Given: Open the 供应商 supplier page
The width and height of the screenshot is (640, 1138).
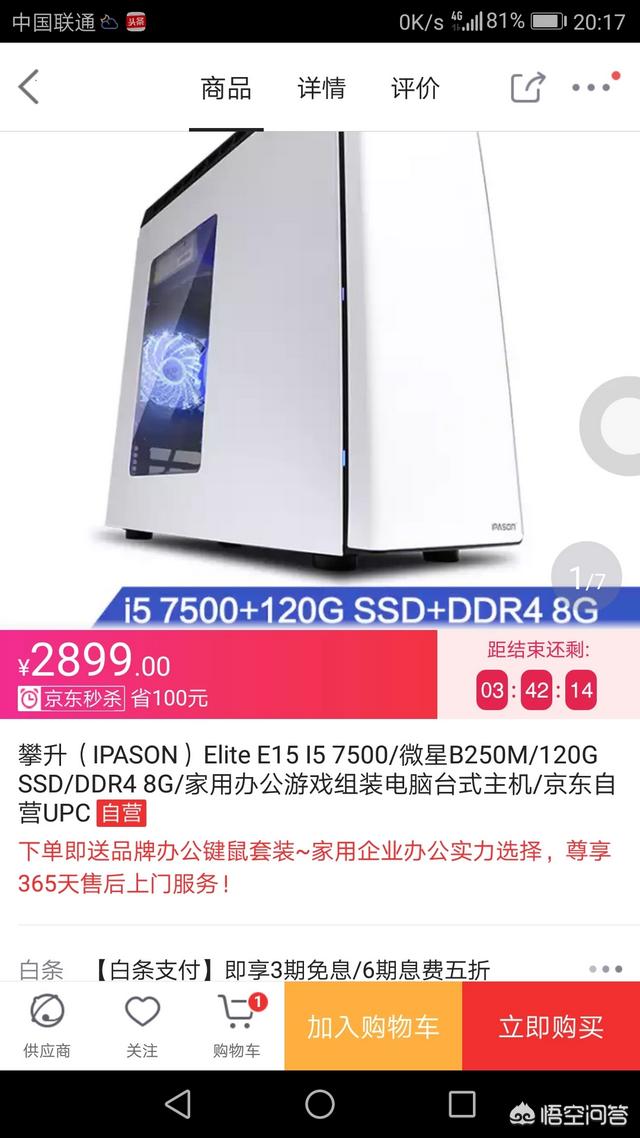Looking at the screenshot, I should click(47, 1026).
